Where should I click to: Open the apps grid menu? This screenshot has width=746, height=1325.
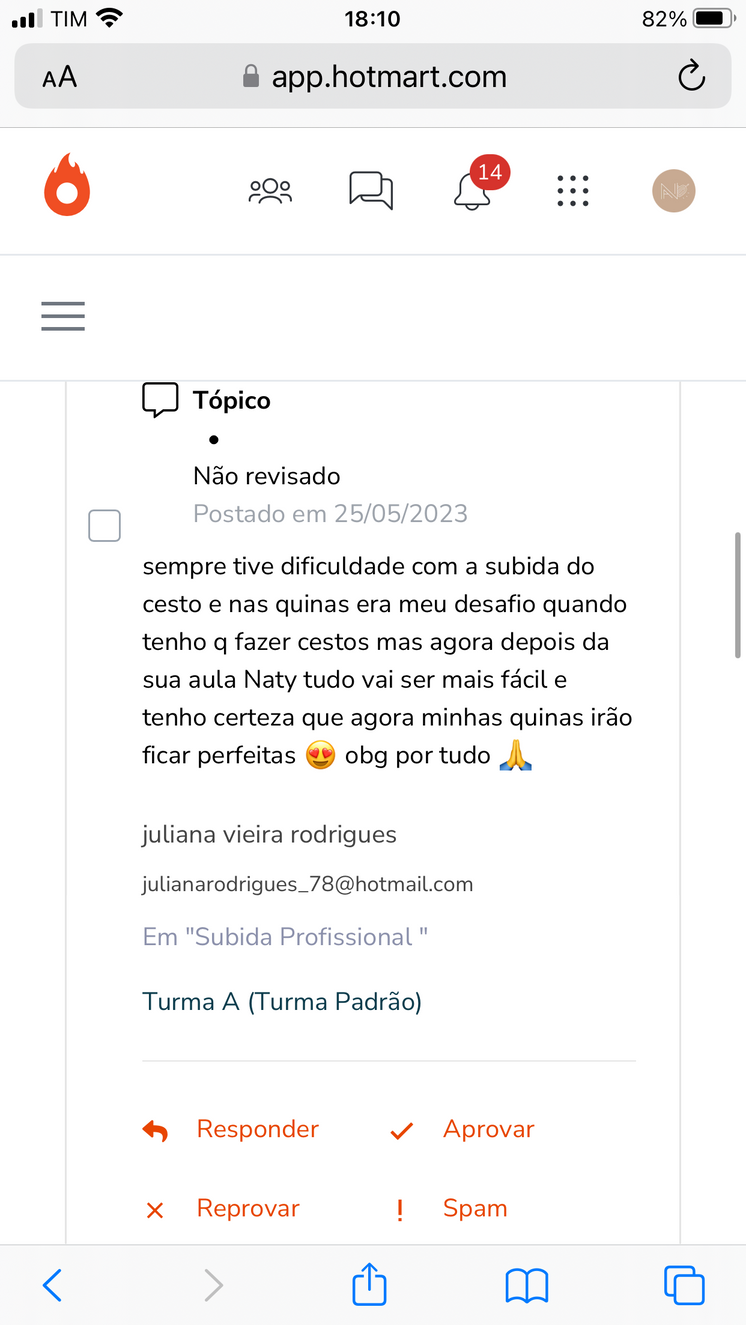(x=573, y=190)
